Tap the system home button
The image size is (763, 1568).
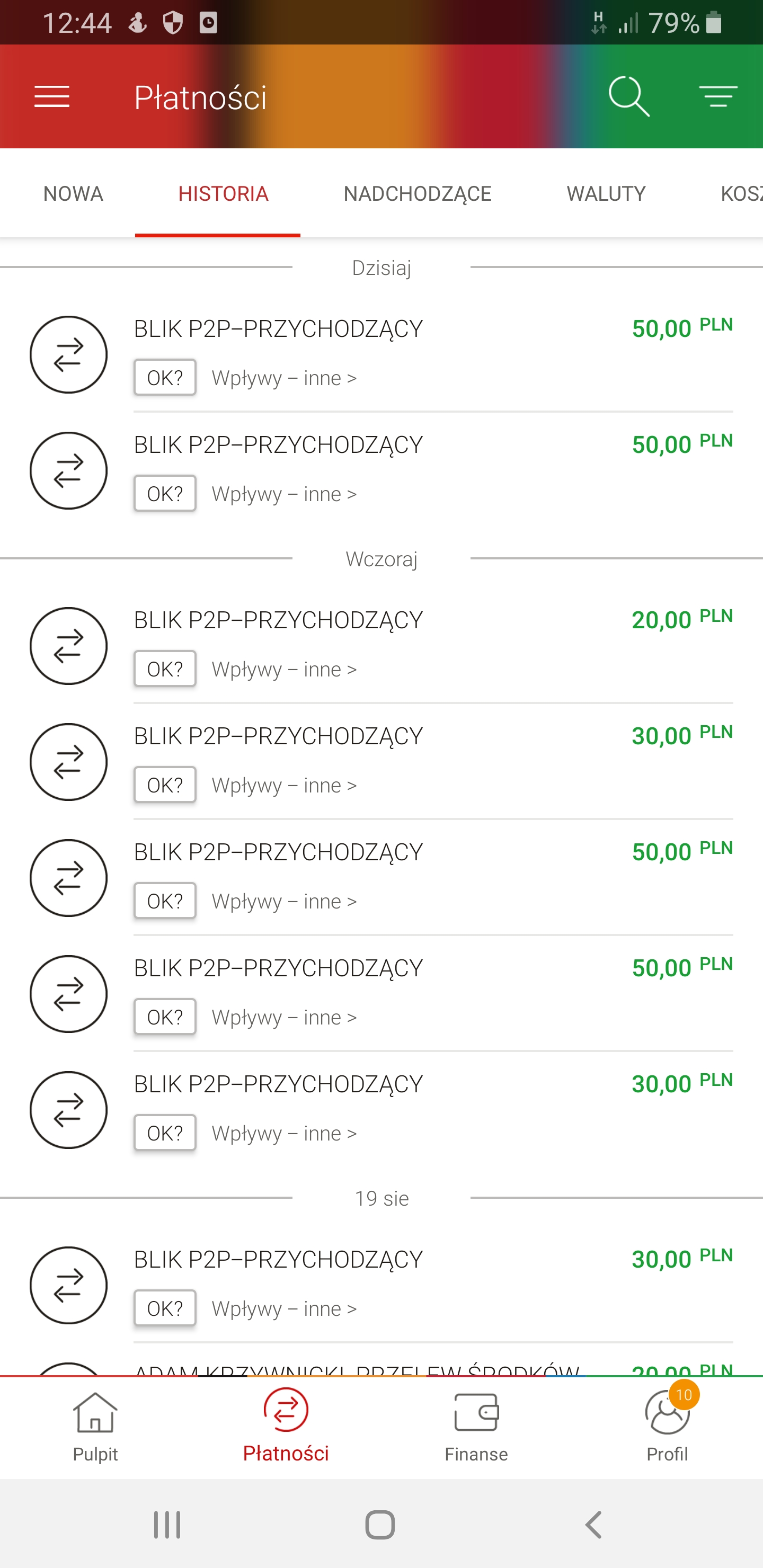tap(380, 1524)
